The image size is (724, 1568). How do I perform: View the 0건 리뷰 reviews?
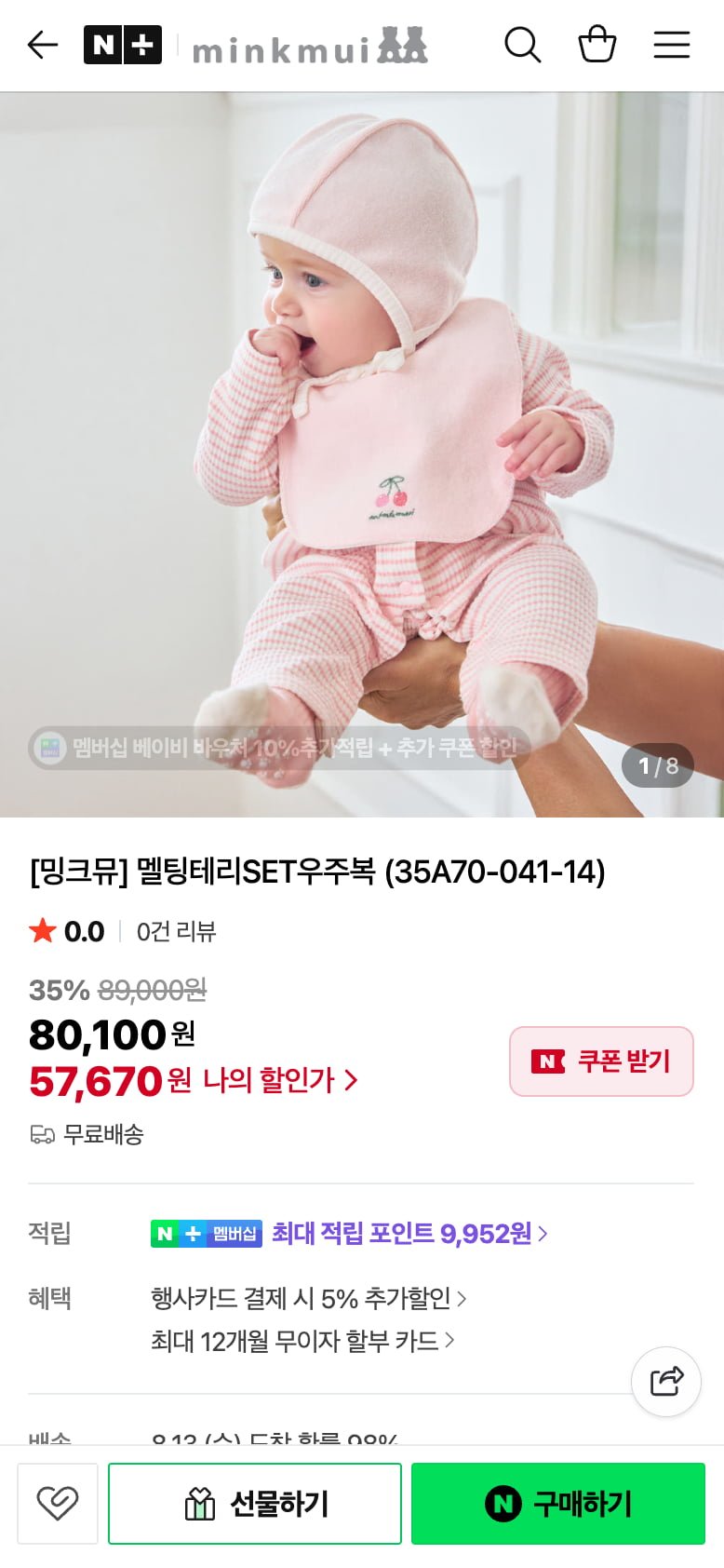pos(176,932)
